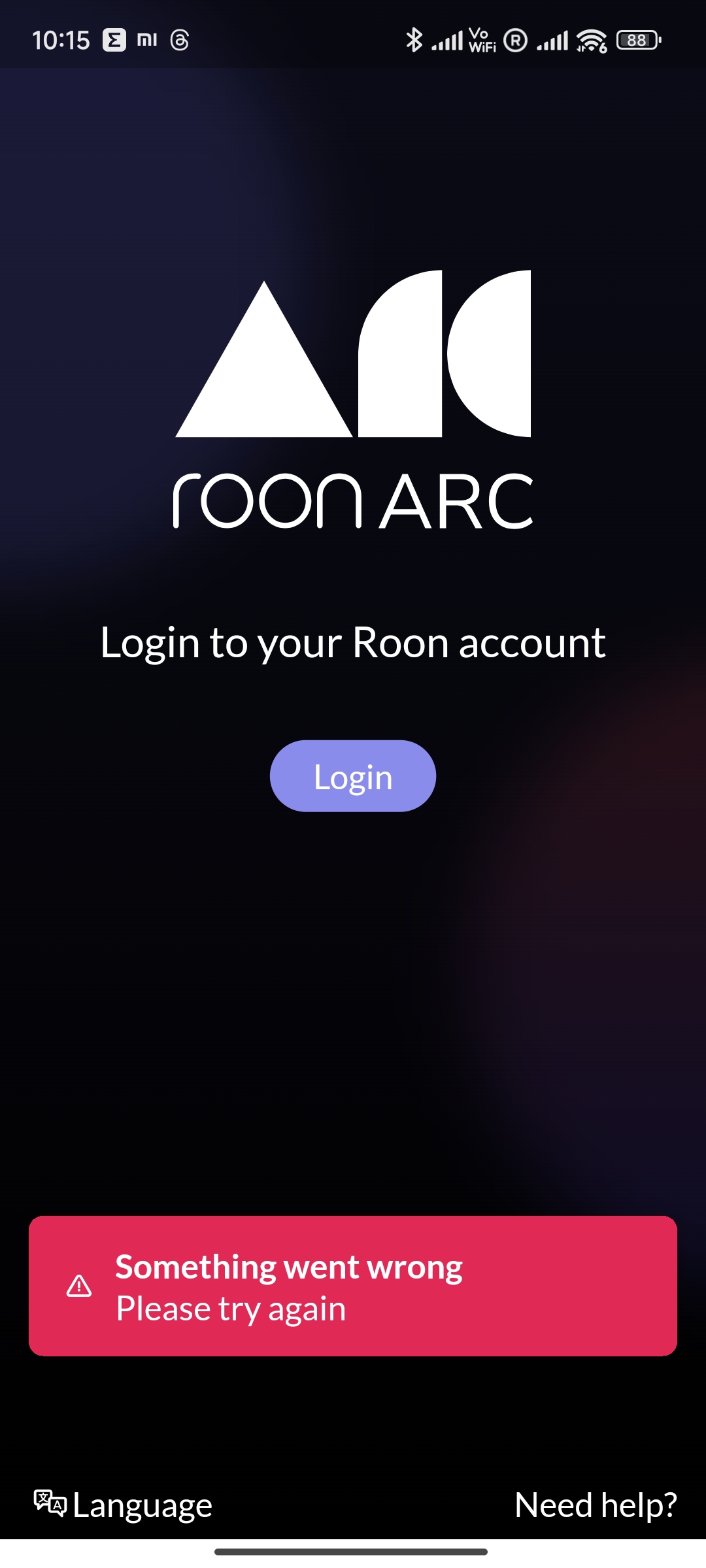
Task: Open the Need help? link
Action: click(x=595, y=1505)
